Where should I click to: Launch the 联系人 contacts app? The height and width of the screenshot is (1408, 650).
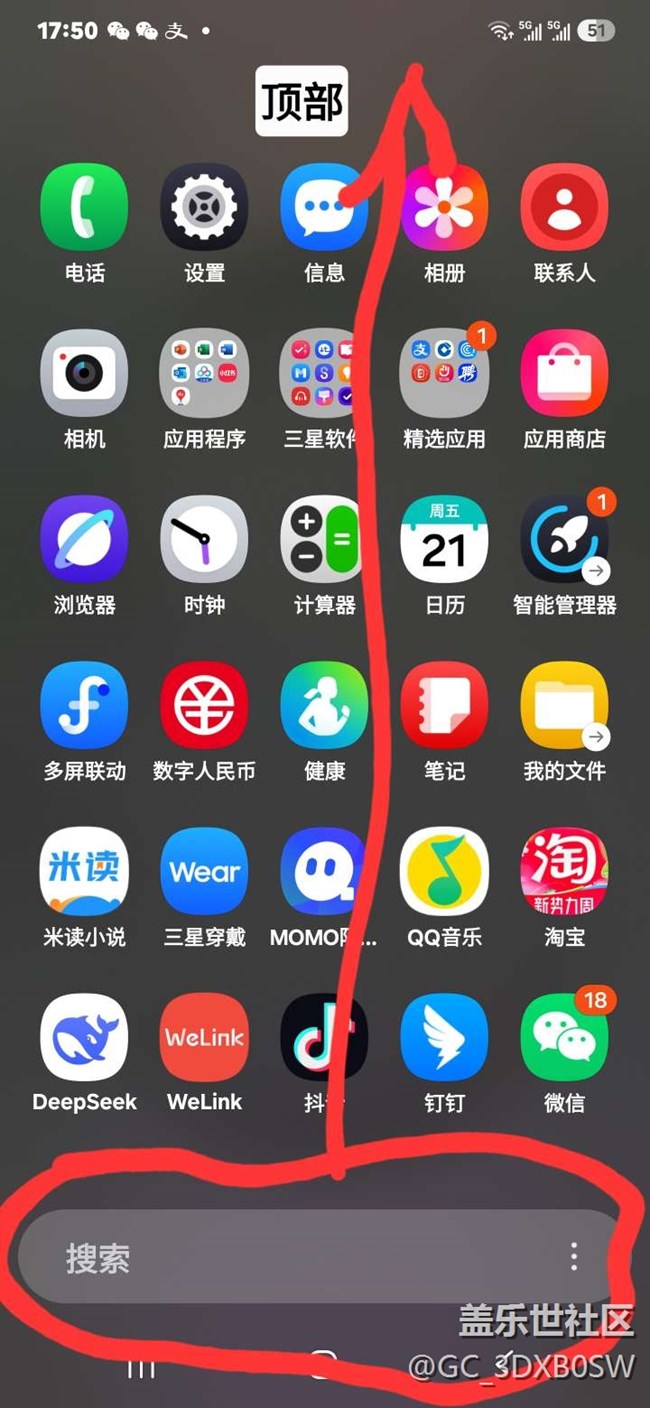point(564,207)
